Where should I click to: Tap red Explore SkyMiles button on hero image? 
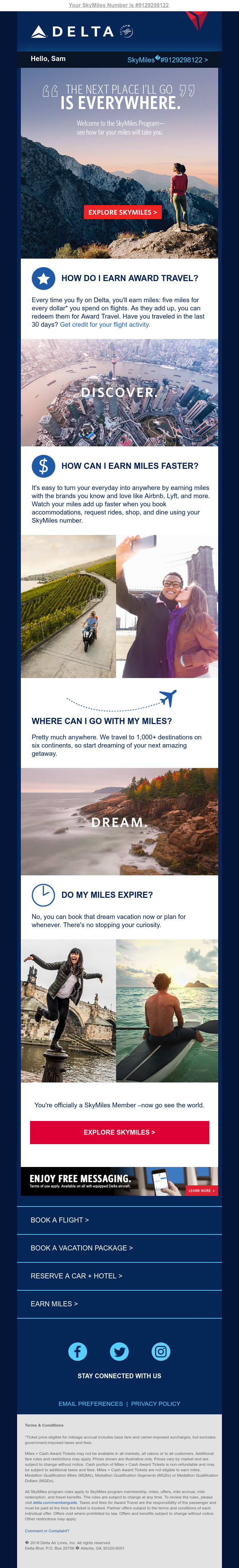123,212
